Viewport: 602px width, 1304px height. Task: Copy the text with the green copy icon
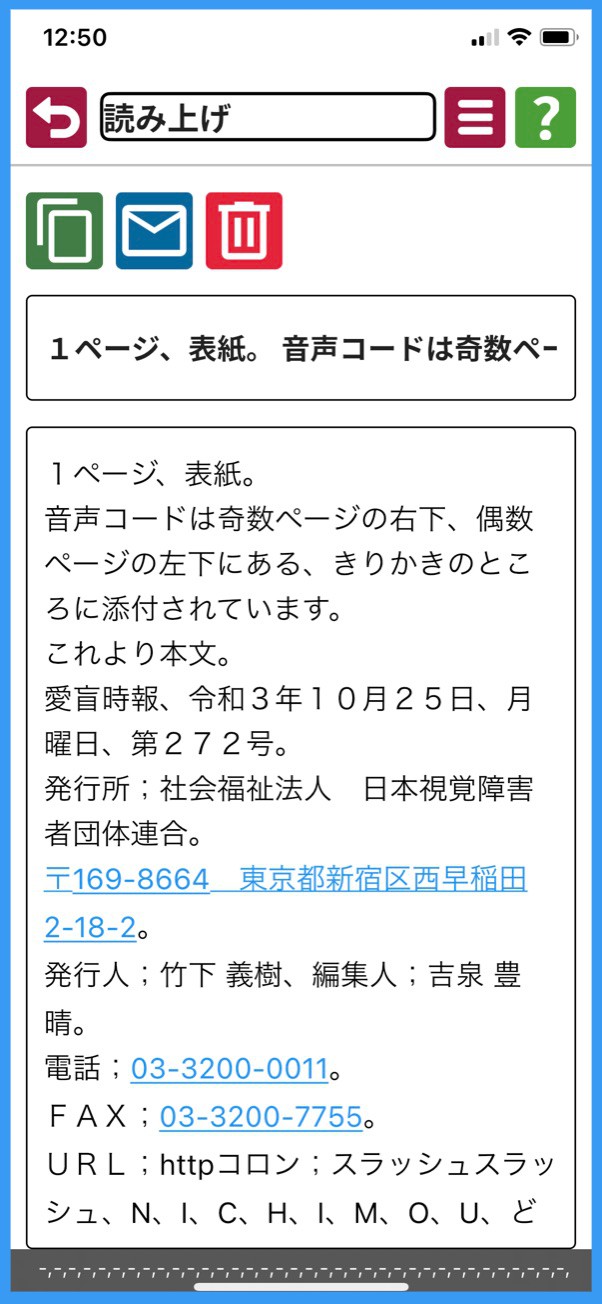pyautogui.click(x=64, y=231)
